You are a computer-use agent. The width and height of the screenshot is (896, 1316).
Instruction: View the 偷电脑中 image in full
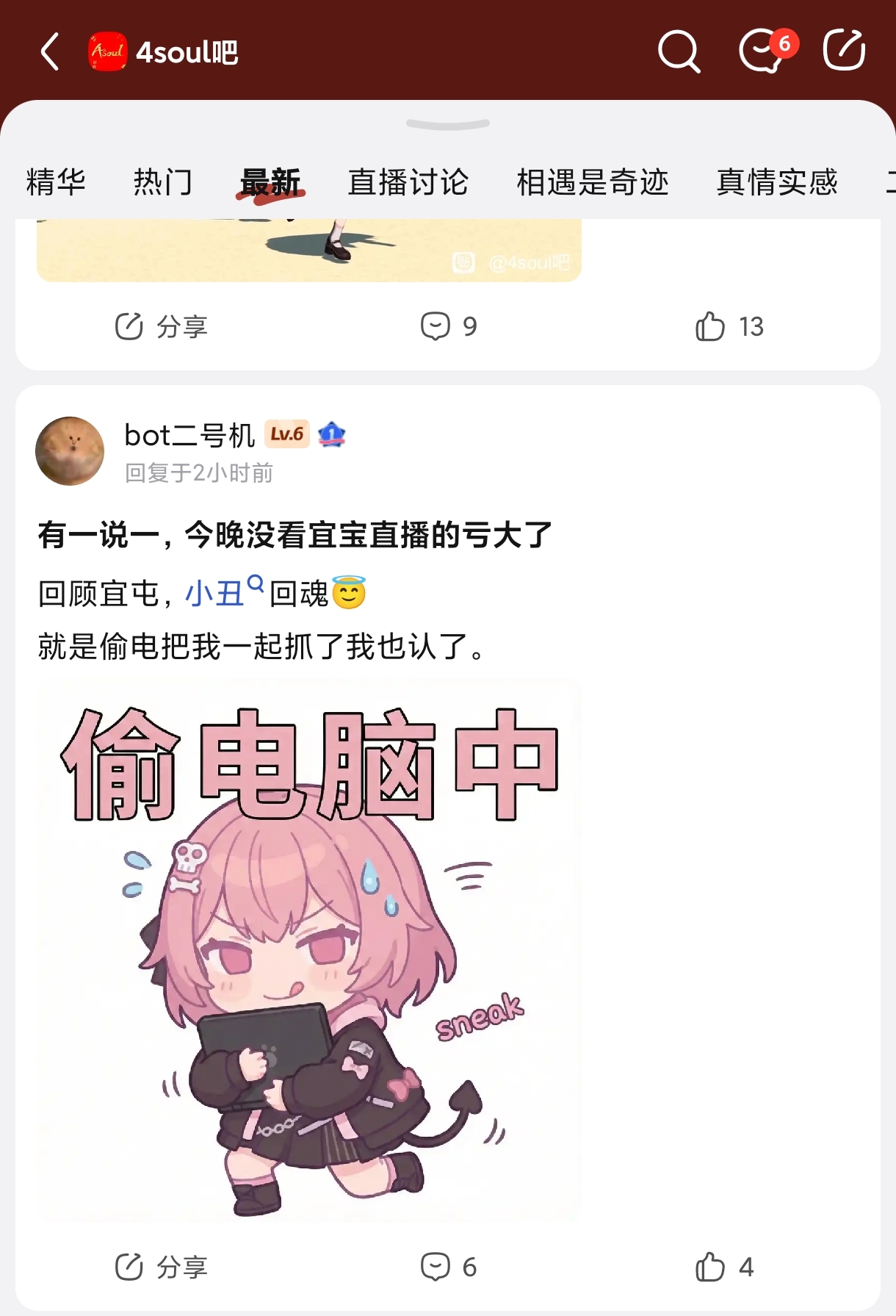[x=308, y=952]
